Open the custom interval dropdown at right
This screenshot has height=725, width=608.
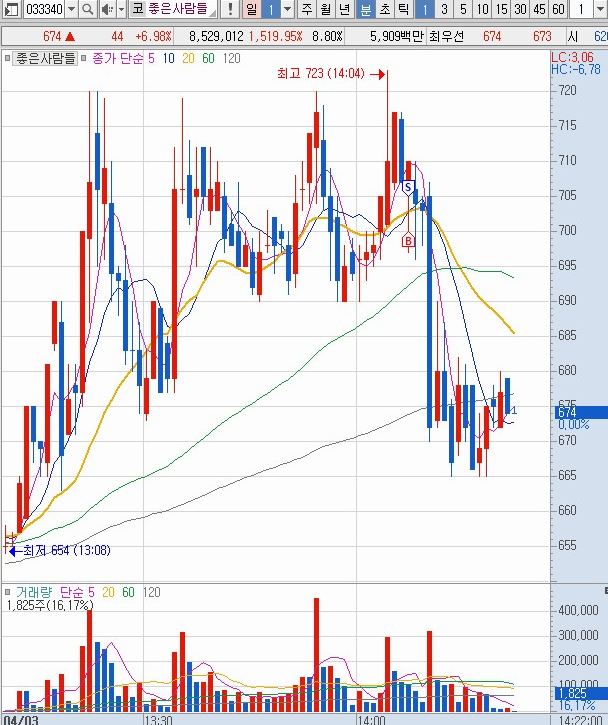(600, 9)
